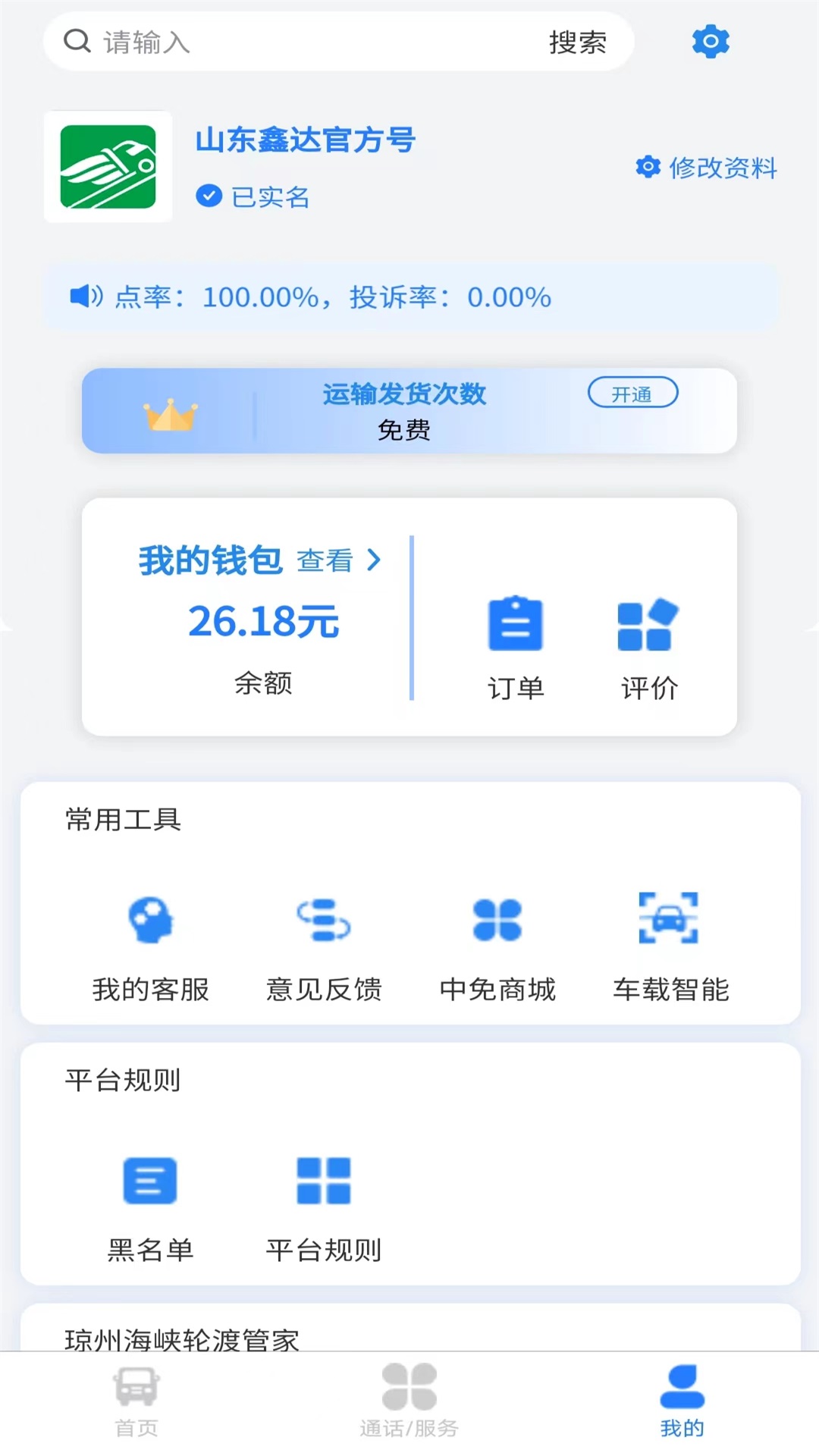Screen dimensions: 819x1456
Task: Open the 我的客服 customer service icon
Action: 150,921
